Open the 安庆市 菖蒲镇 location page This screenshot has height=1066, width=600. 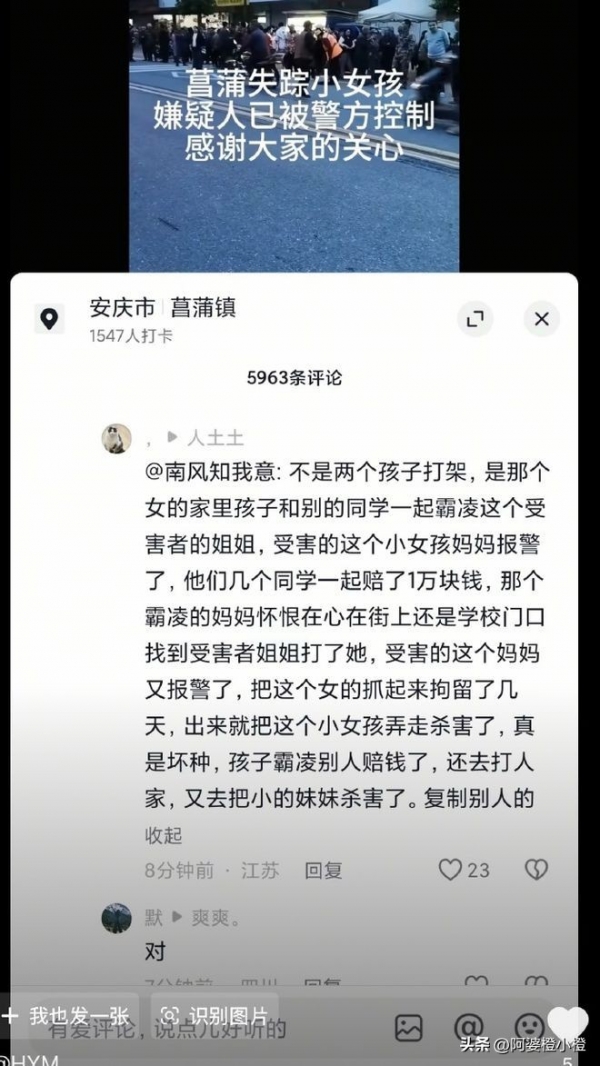pos(162,308)
